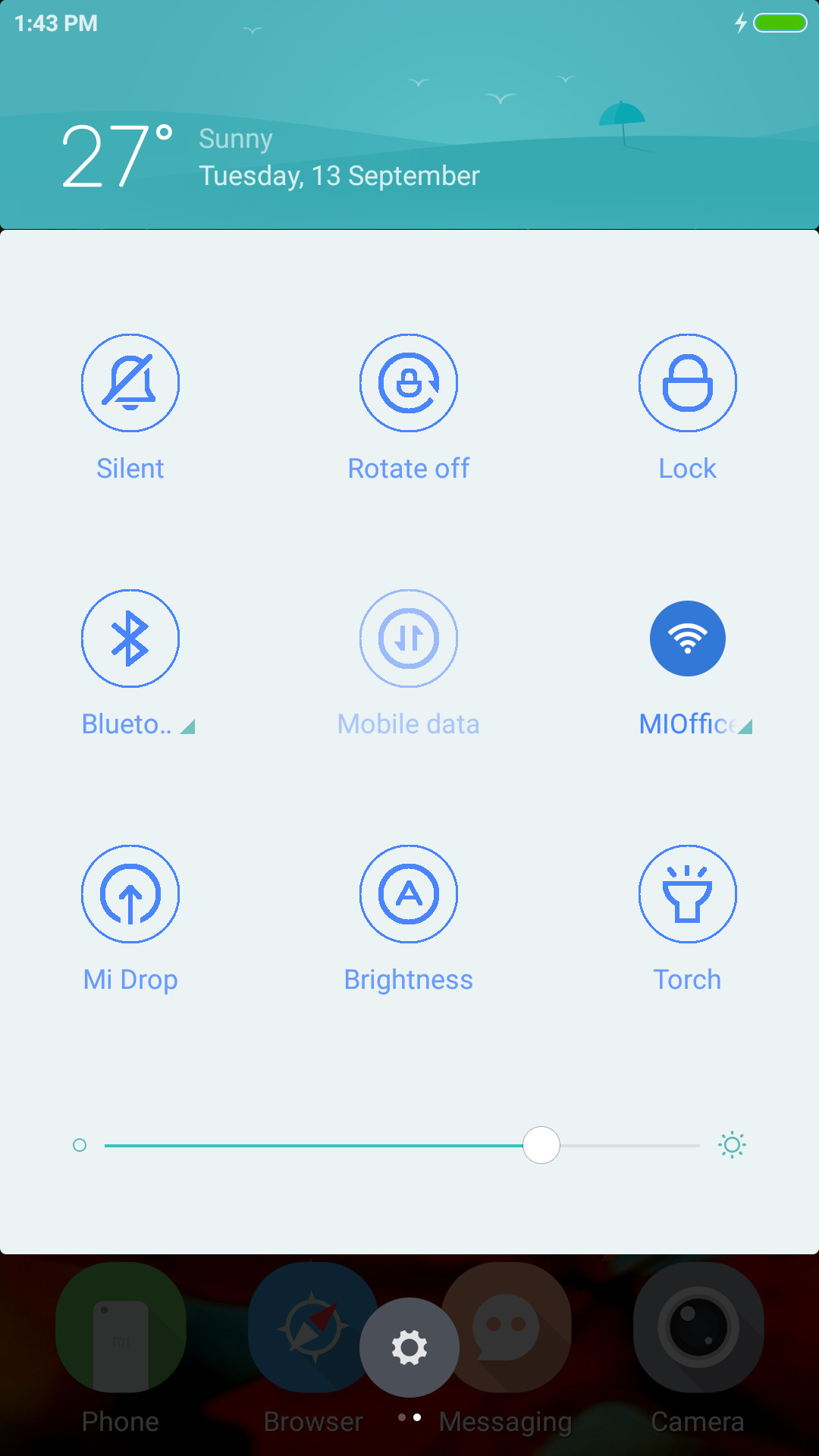
Task: Open the Mi Drop tile
Action: coord(130,894)
